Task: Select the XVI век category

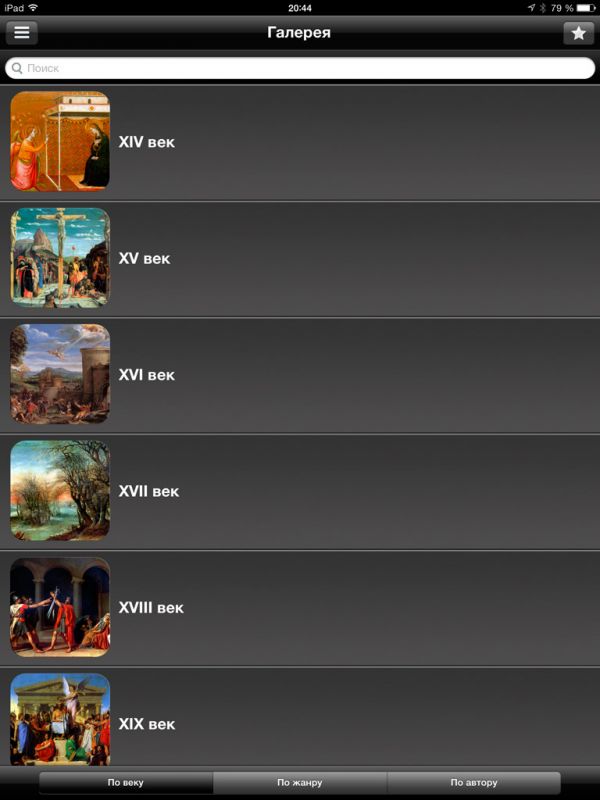Action: pyautogui.click(x=300, y=375)
